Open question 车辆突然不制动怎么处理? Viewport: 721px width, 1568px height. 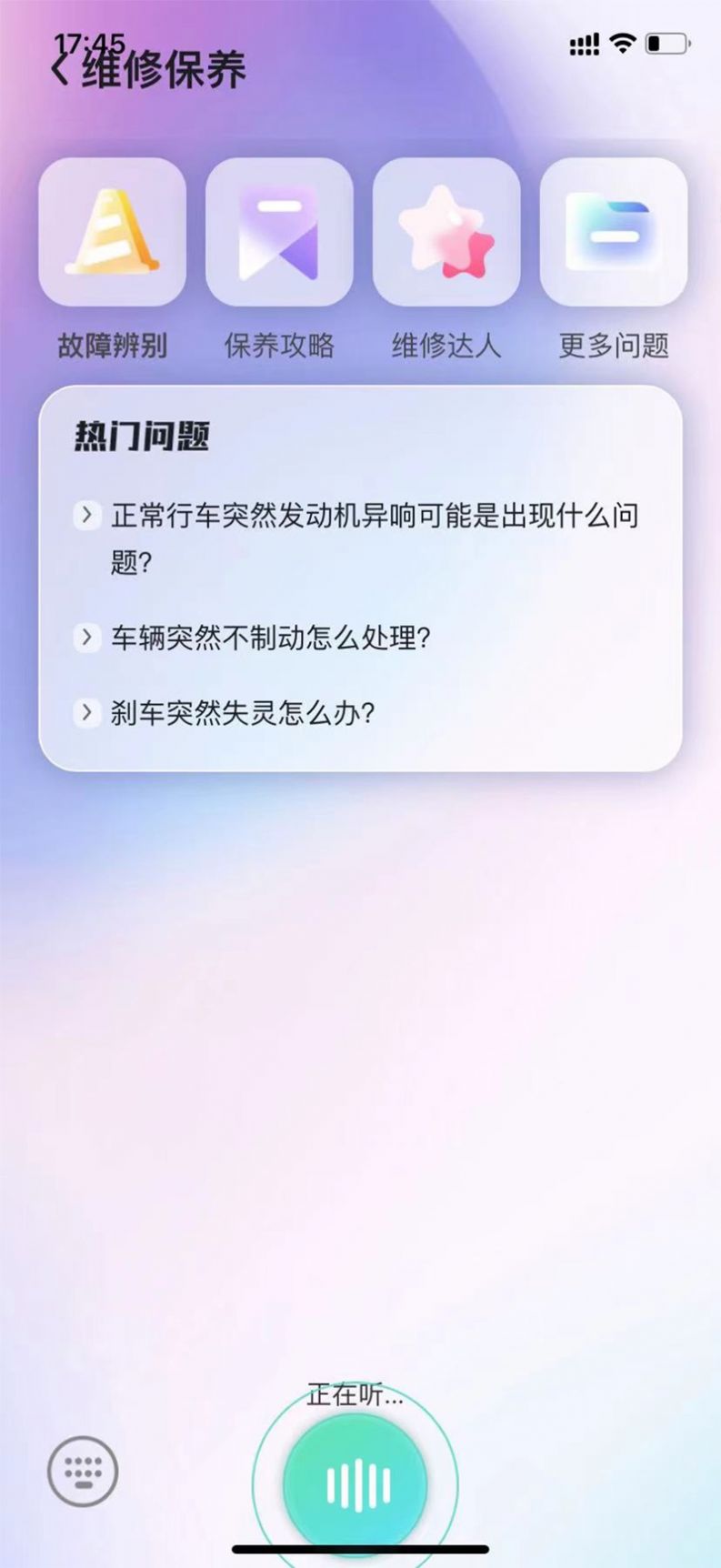coord(271,639)
